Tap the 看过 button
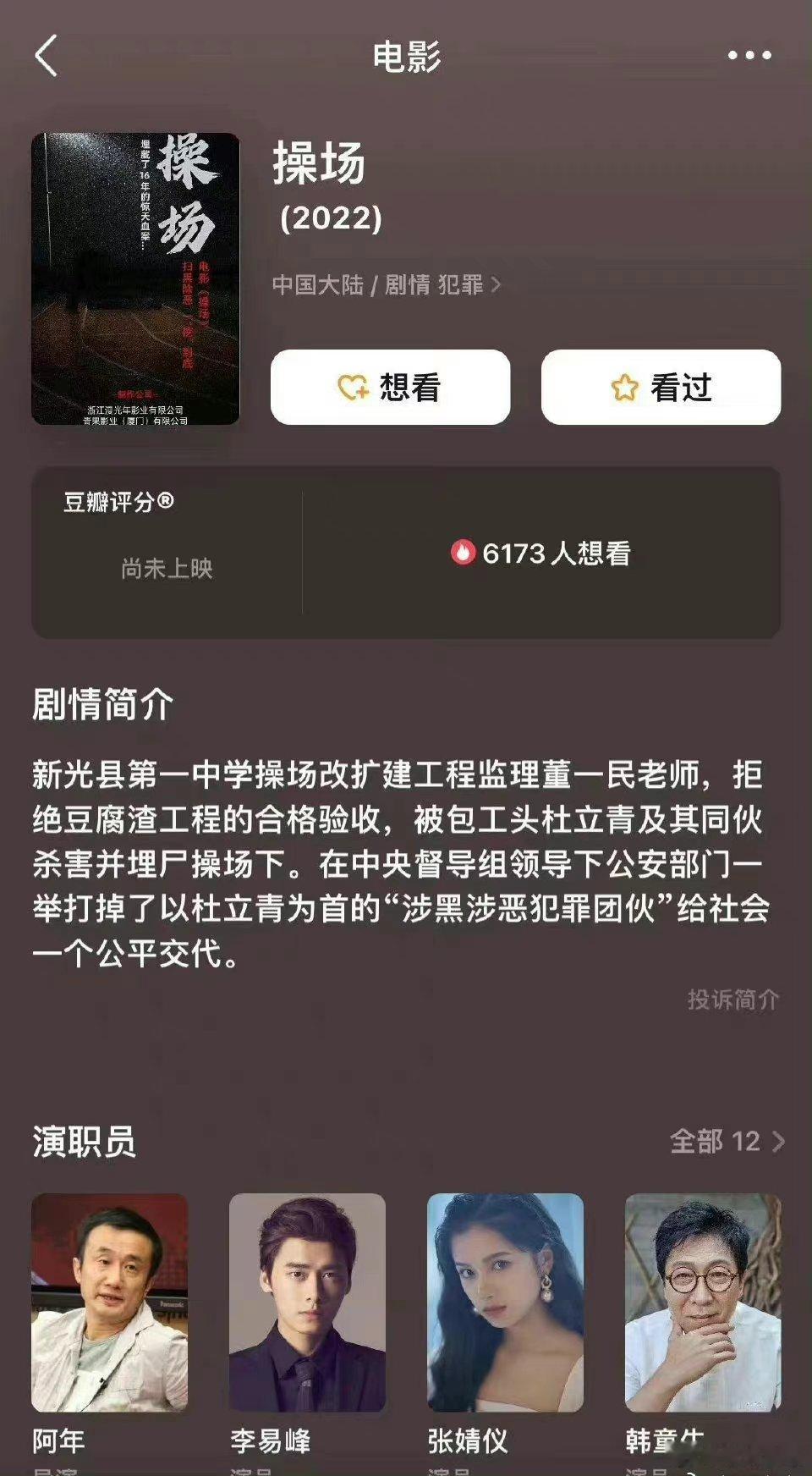 (665, 388)
